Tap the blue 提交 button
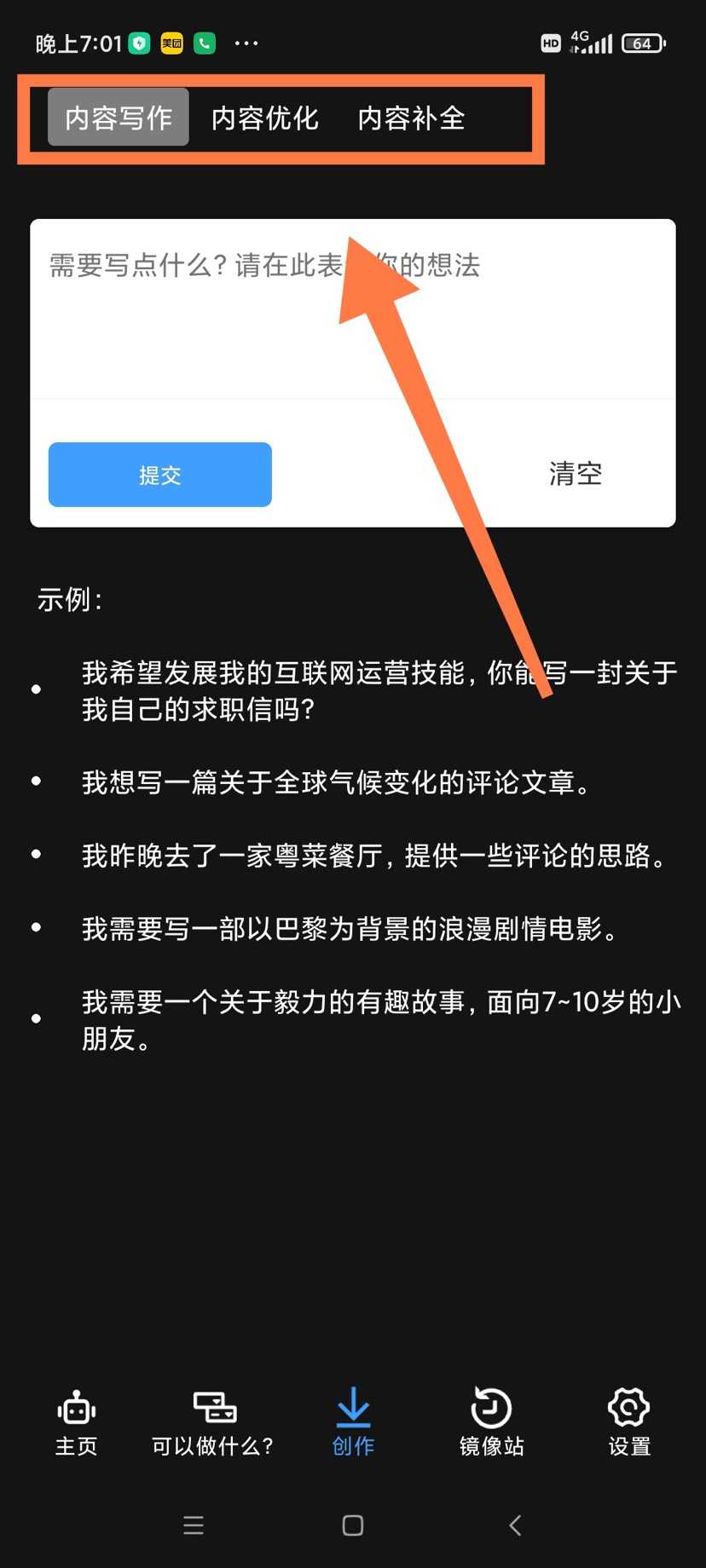Image resolution: width=706 pixels, height=1568 pixels. tap(160, 475)
